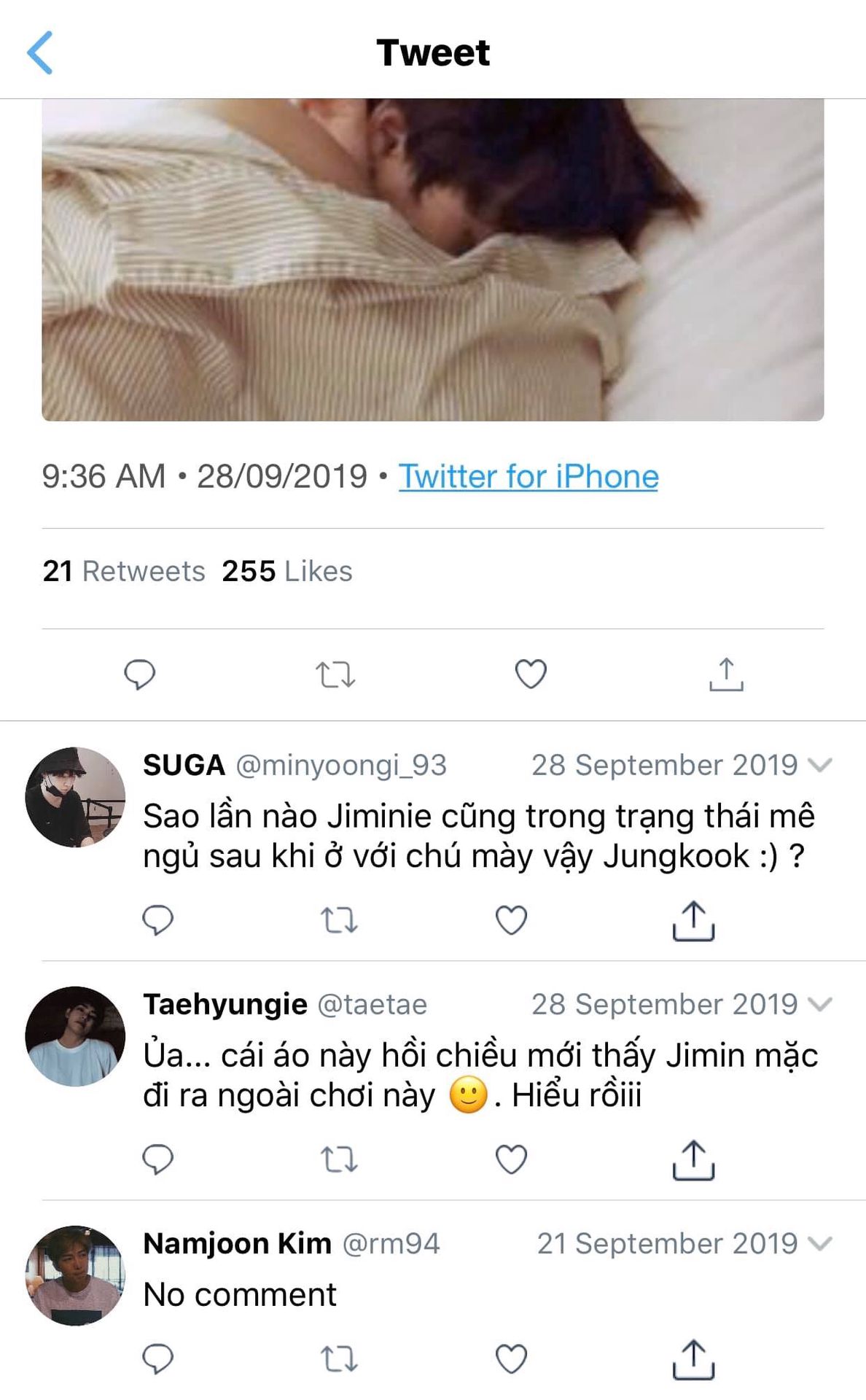Share Taehyungie's reply
Image resolution: width=866 pixels, height=1400 pixels.
pos(693,1159)
